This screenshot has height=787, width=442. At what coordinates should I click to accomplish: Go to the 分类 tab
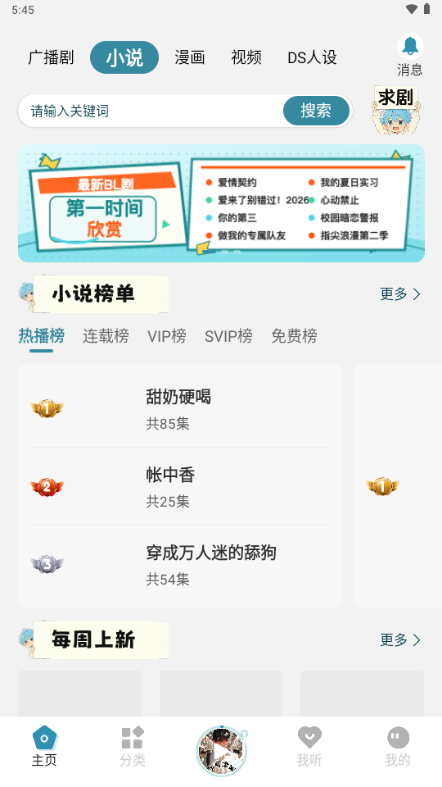coord(132,746)
